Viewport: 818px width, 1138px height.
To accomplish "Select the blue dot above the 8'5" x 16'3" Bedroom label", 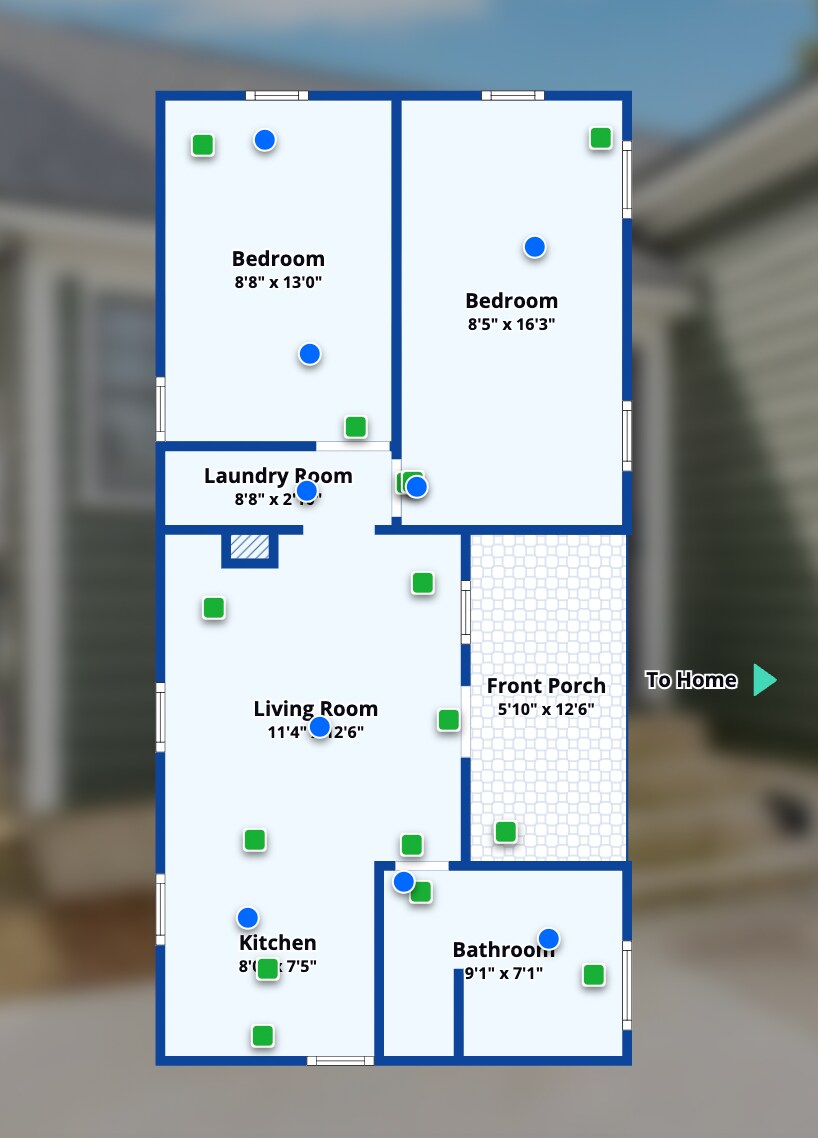I will 535,247.
